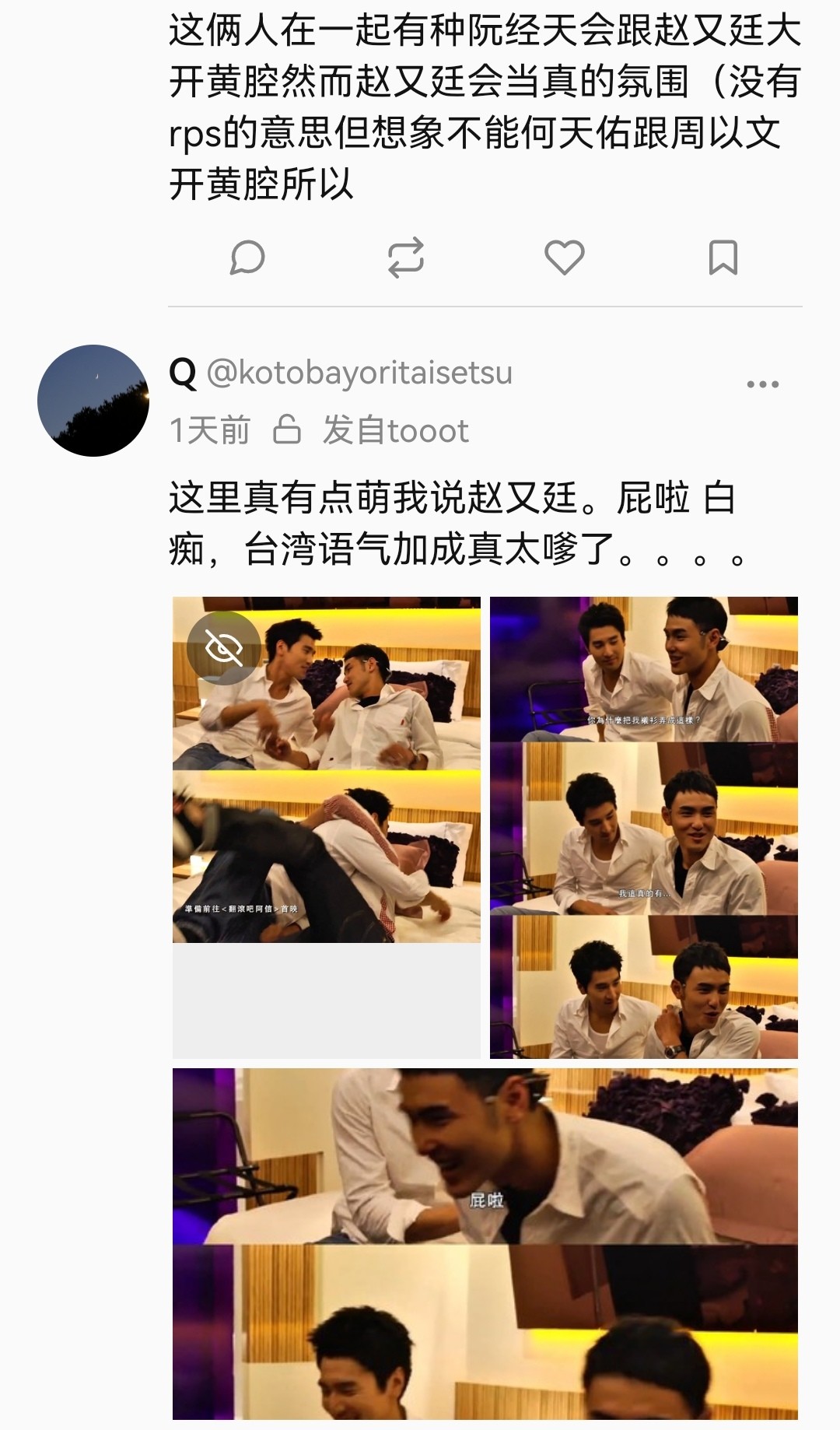Viewport: 840px width, 1430px height.
Task: Open the first image of two men on a bed
Action: 327,828
